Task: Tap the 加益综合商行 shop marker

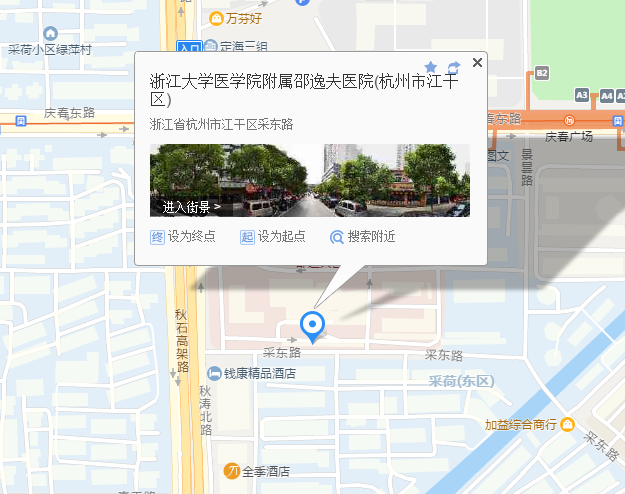Action: (568, 424)
